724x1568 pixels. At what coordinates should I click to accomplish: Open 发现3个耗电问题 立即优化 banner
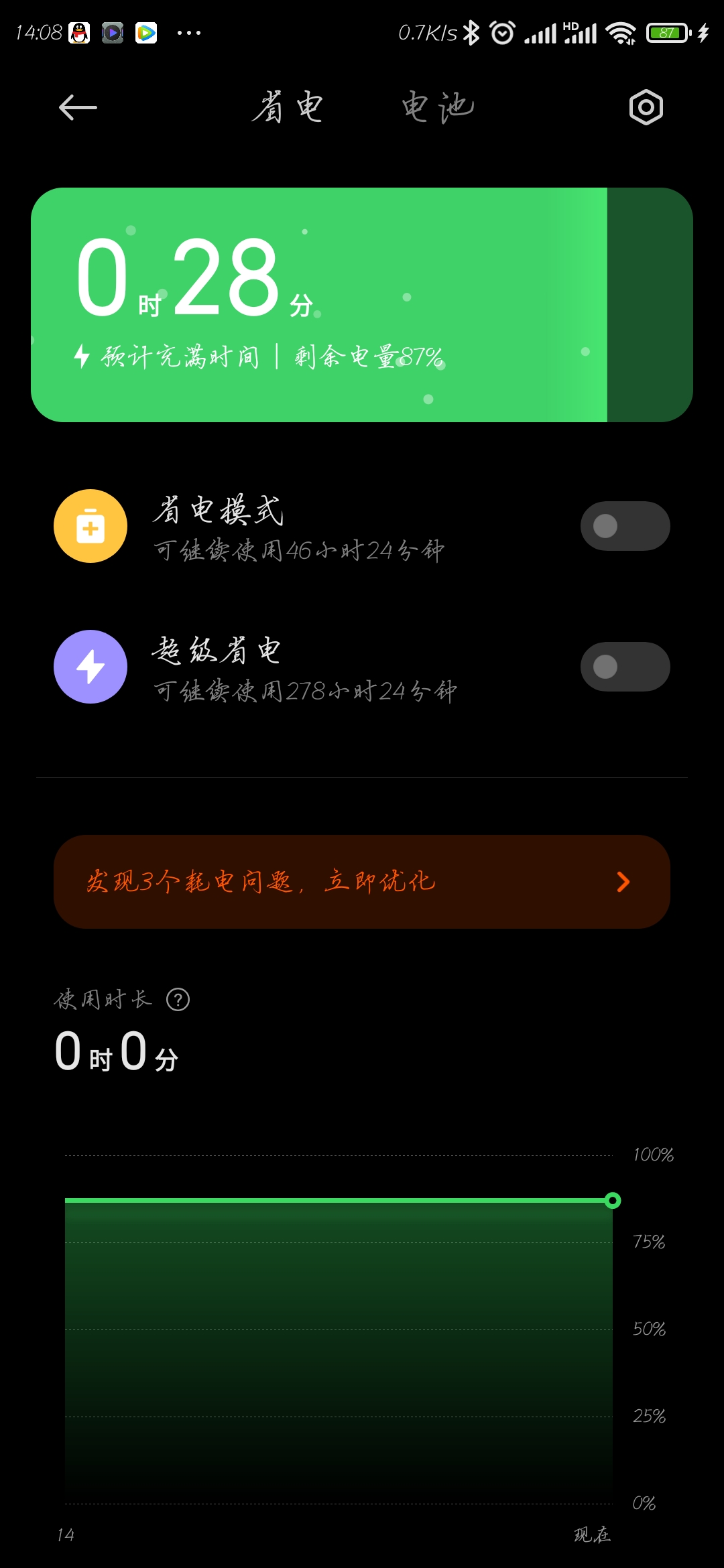362,882
